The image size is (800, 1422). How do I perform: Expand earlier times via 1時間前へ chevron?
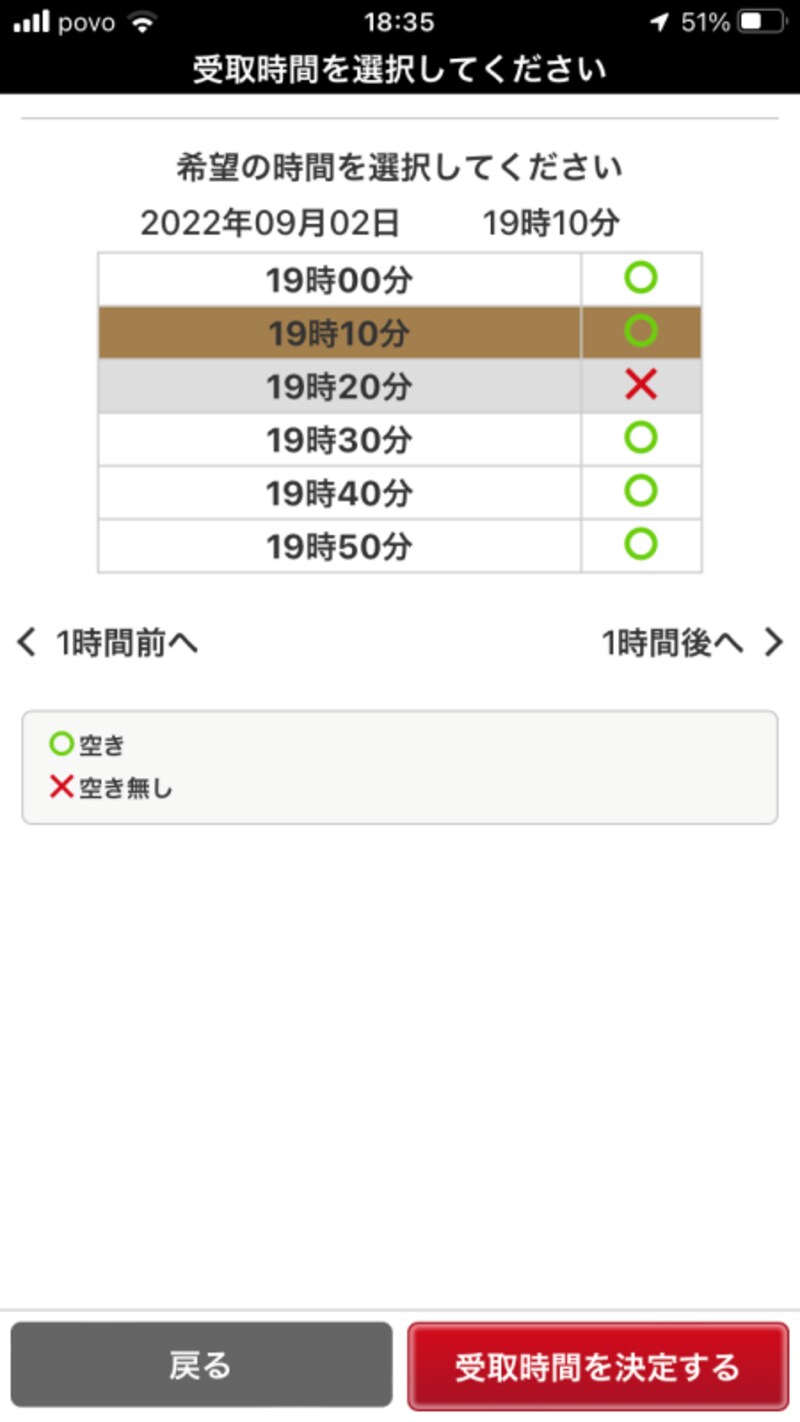[26, 643]
